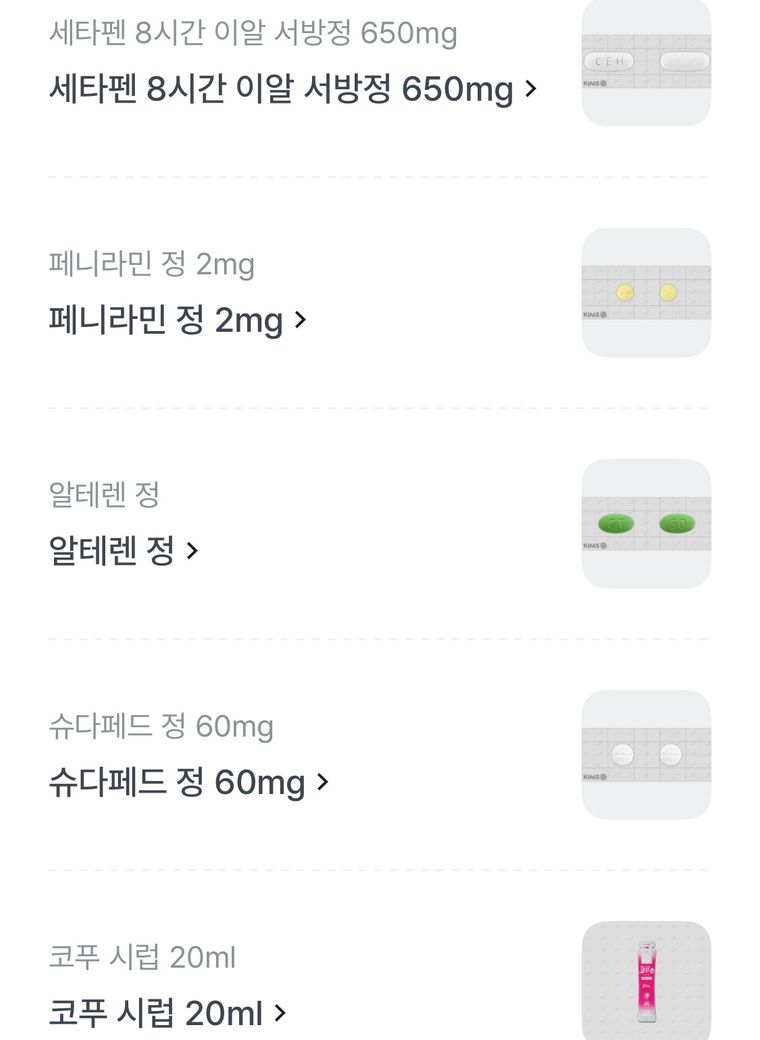Open 세타펜 8시간 이알 서방정 650mg details

click(x=292, y=90)
